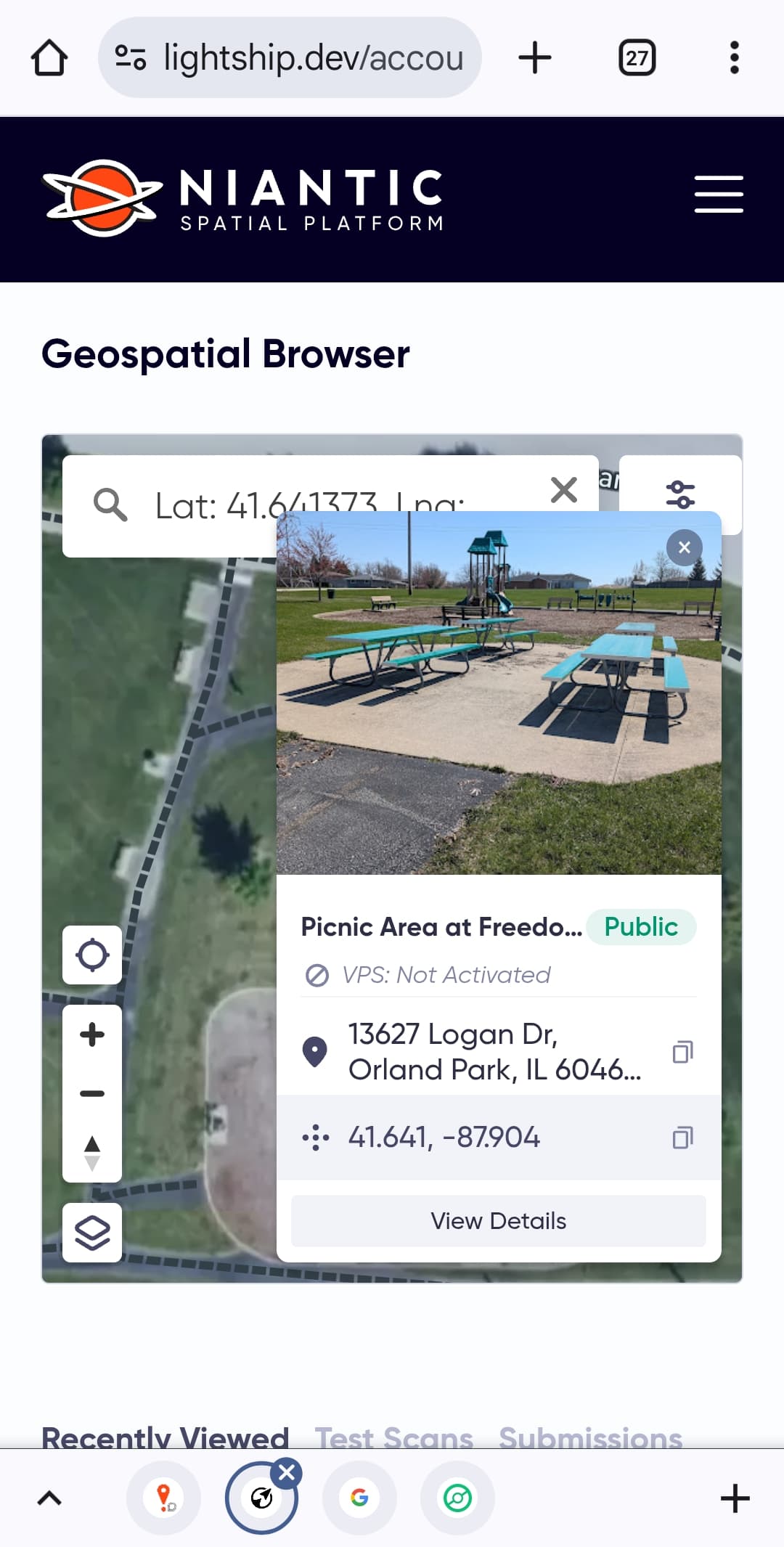Image resolution: width=784 pixels, height=1547 pixels.
Task: Switch to the Submissions tab
Action: click(590, 1437)
